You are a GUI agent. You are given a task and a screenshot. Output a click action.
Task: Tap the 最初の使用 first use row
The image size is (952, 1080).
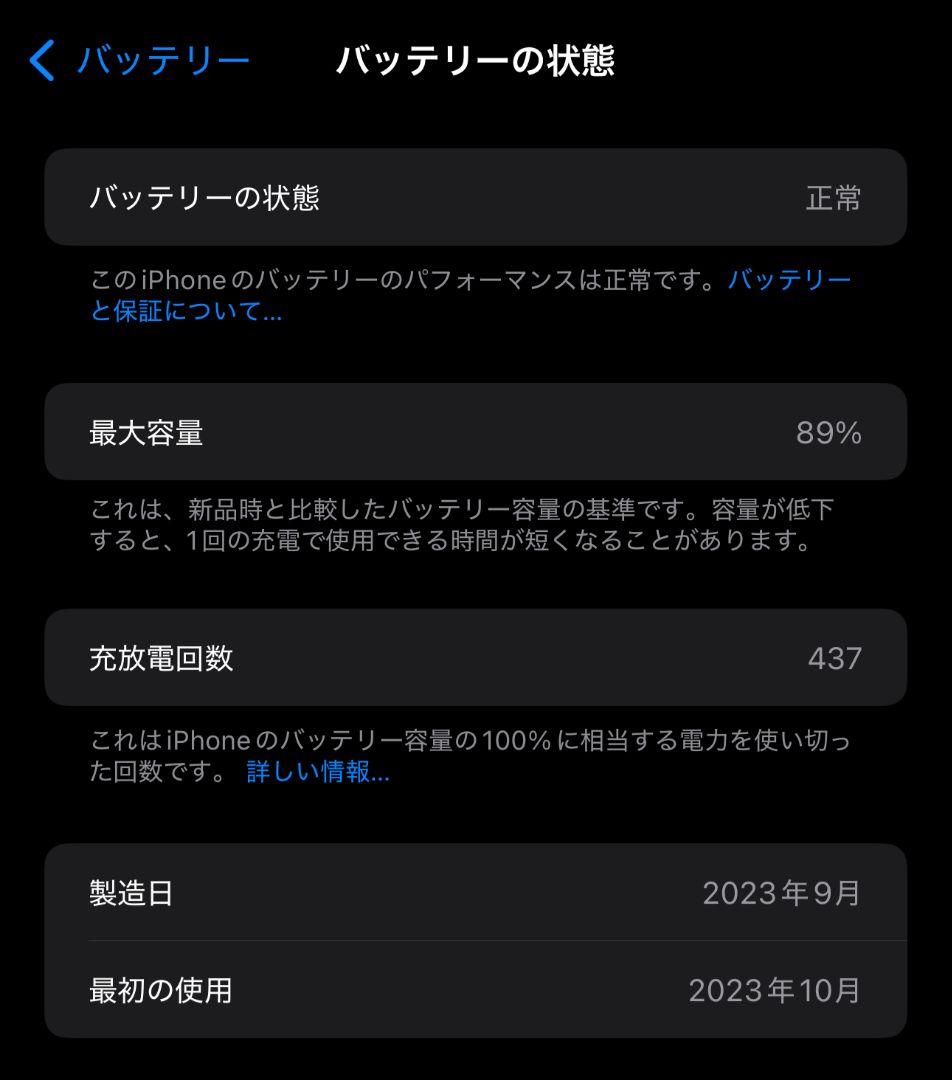(476, 992)
